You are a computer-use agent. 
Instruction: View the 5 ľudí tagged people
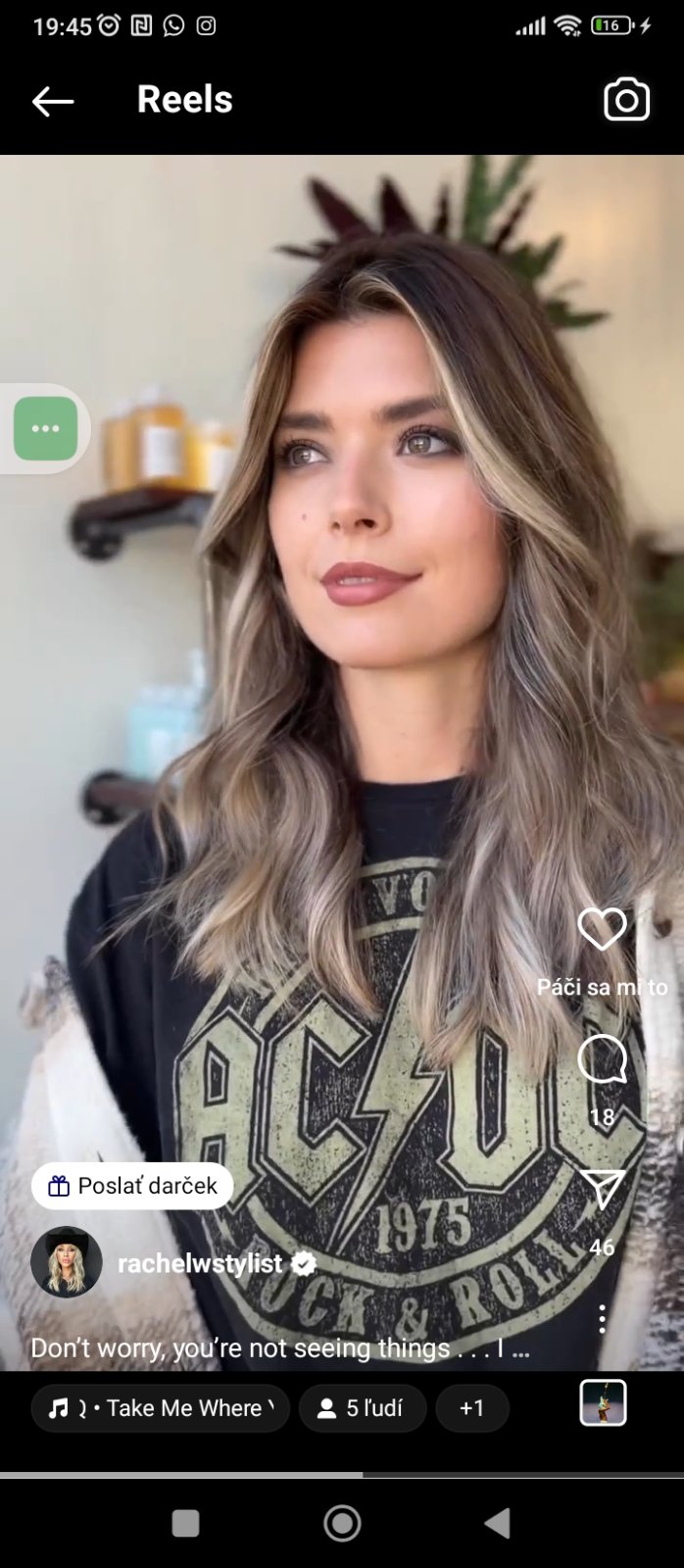[362, 1408]
